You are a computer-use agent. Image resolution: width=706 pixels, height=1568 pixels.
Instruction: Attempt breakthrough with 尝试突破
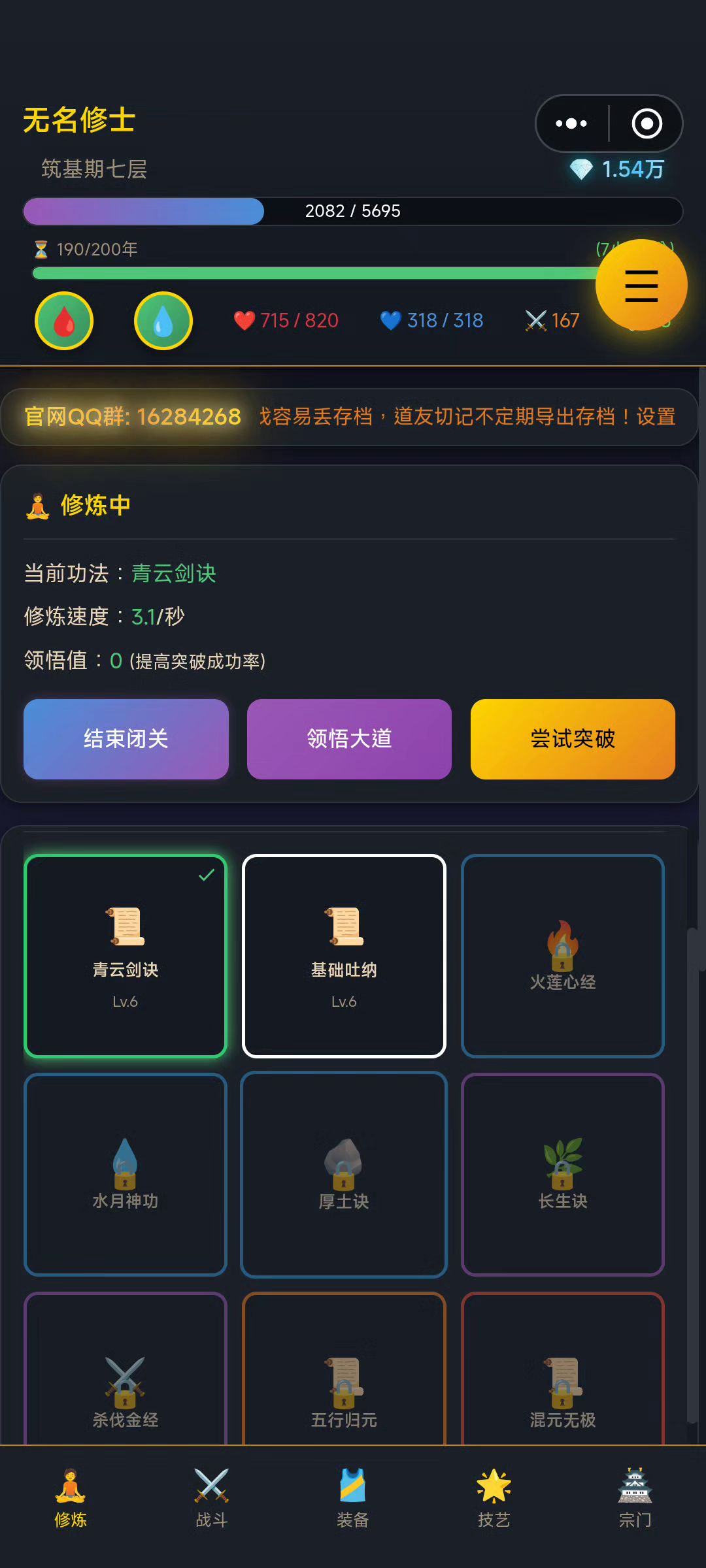pyautogui.click(x=573, y=739)
